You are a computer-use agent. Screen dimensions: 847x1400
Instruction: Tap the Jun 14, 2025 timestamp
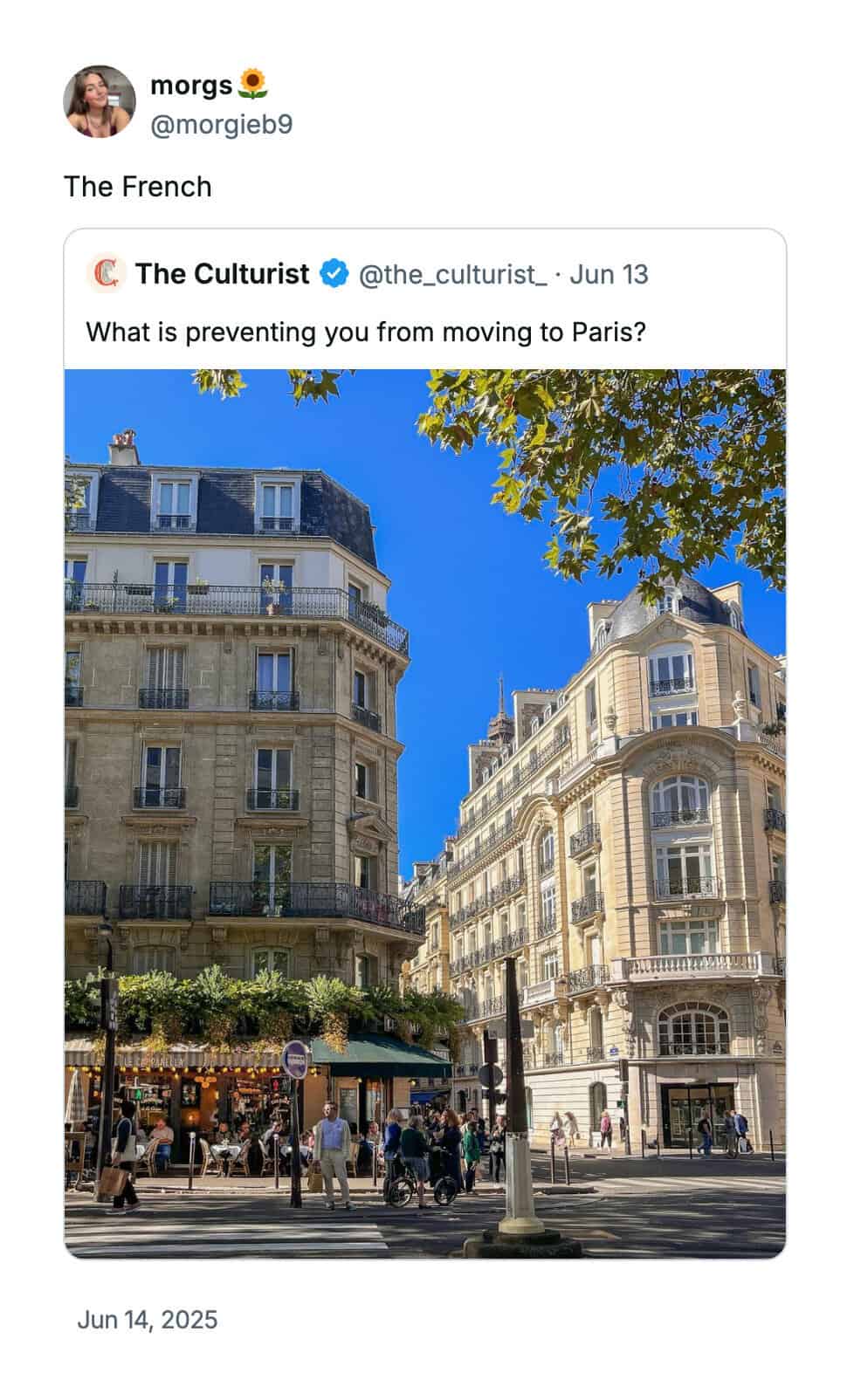pos(147,1319)
